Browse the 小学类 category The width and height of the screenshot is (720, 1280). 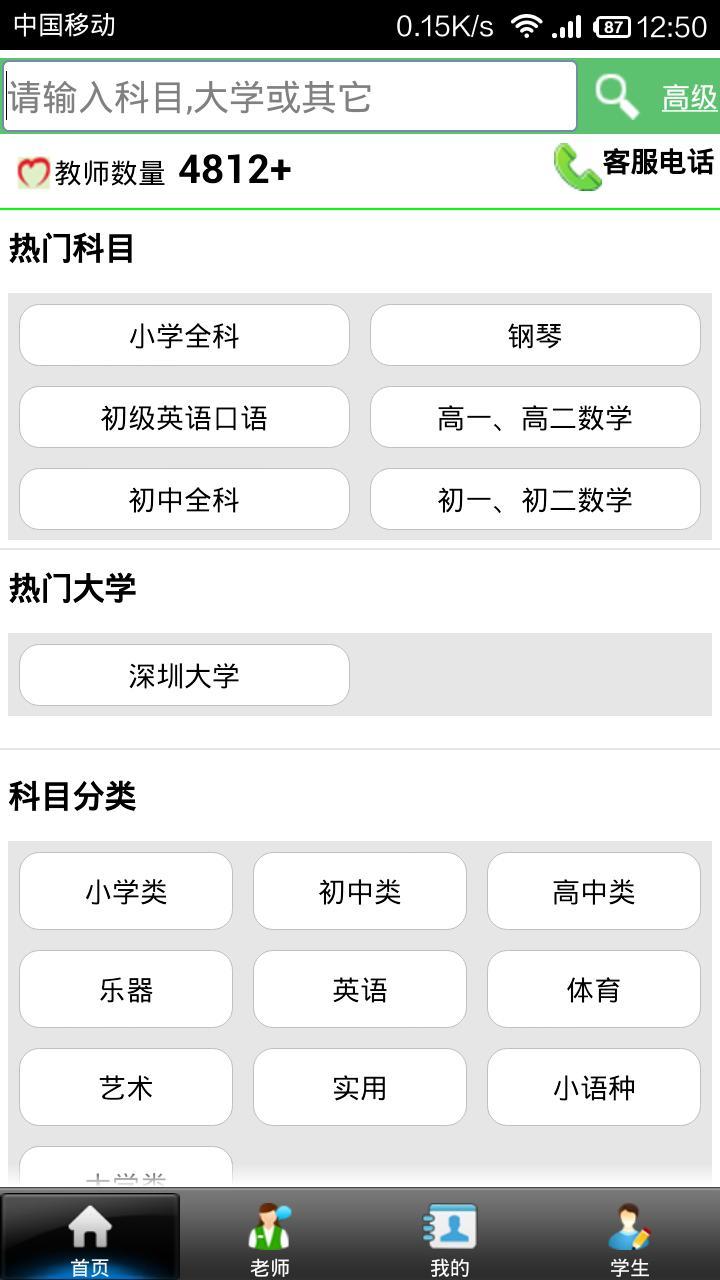coord(126,891)
